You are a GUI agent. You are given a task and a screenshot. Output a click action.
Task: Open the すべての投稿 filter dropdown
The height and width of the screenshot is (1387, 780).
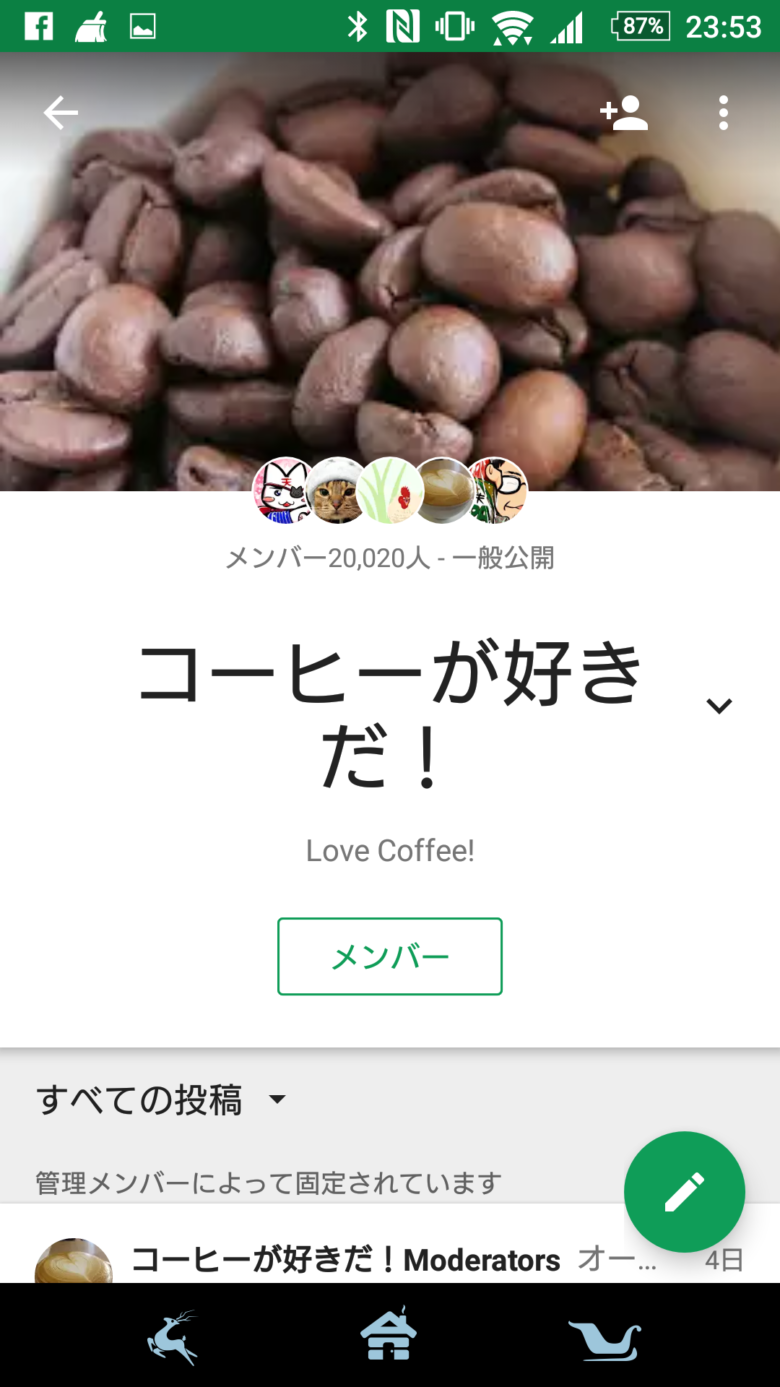[162, 1100]
